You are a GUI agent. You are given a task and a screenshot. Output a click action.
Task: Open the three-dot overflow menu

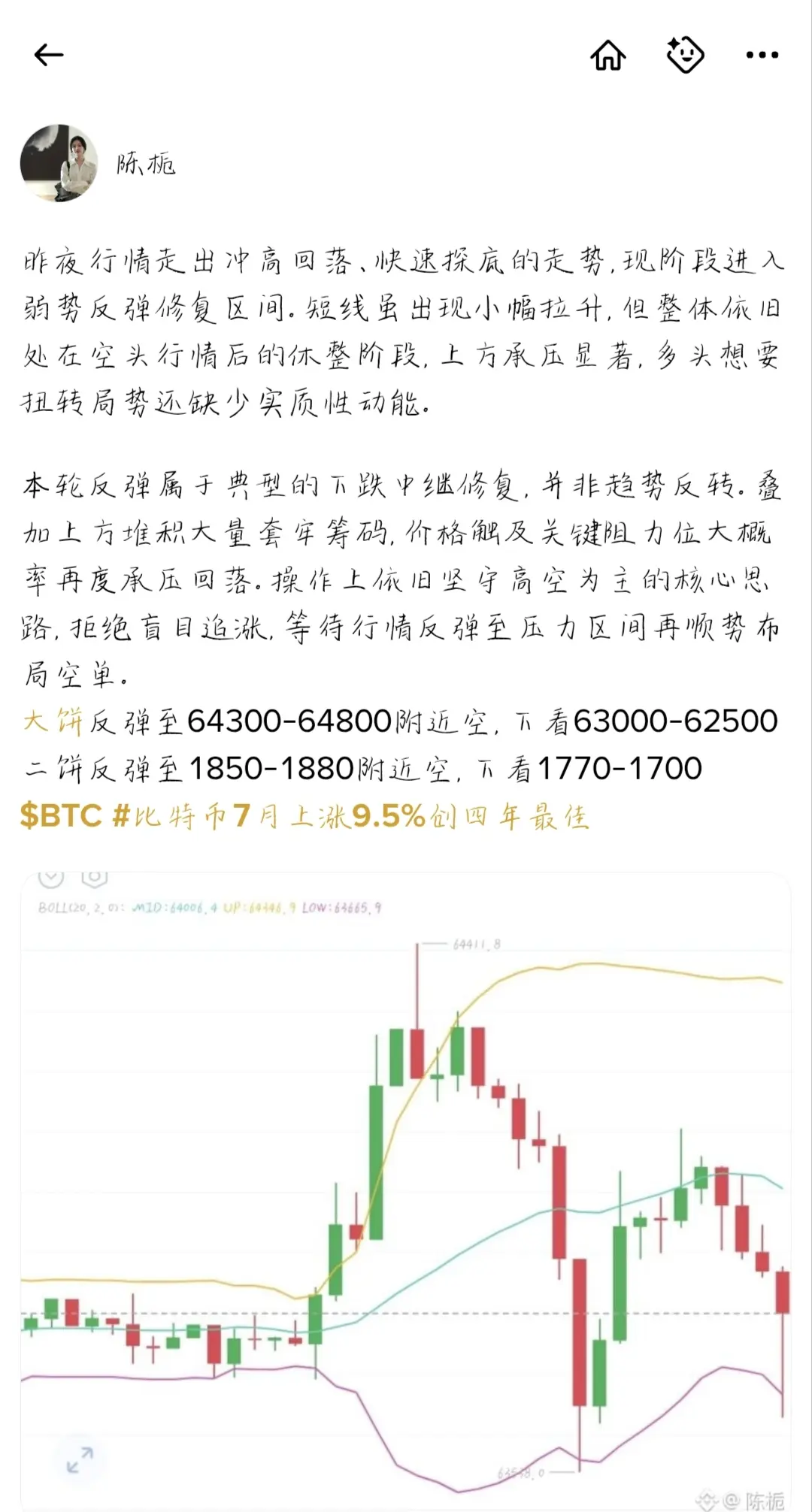pos(762,55)
